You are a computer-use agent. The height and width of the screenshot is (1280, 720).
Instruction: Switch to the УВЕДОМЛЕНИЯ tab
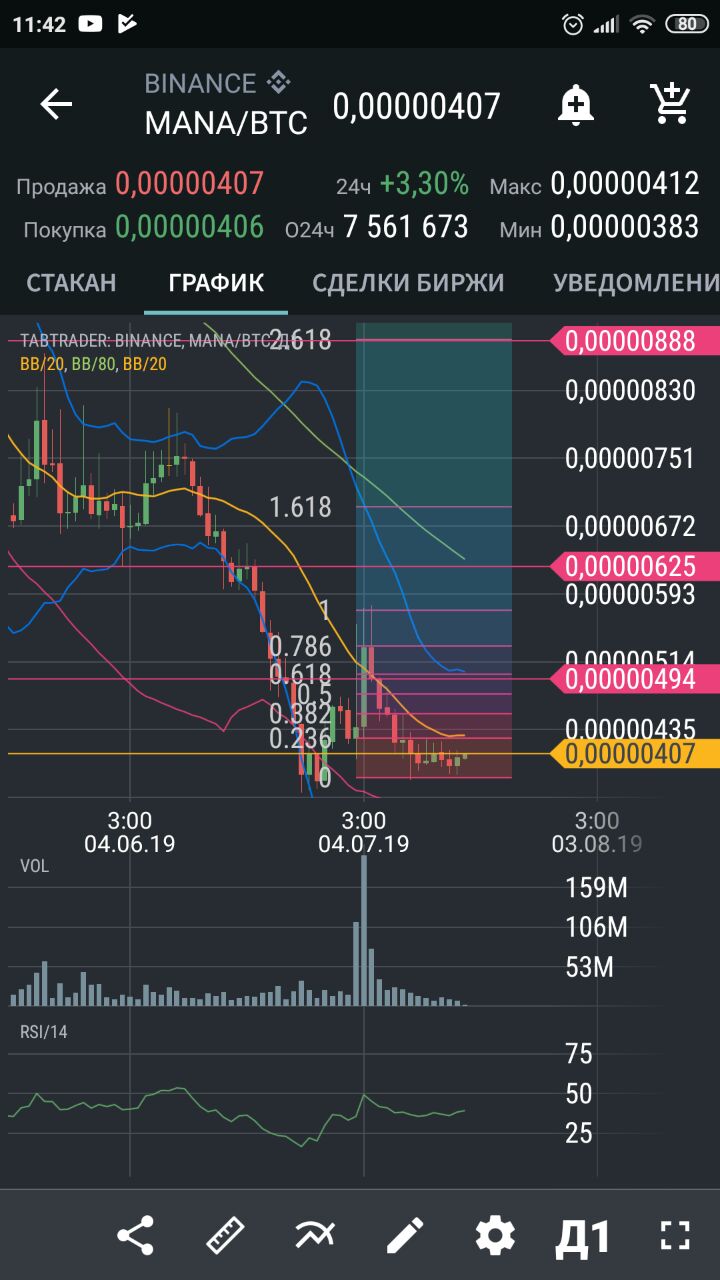tap(636, 283)
